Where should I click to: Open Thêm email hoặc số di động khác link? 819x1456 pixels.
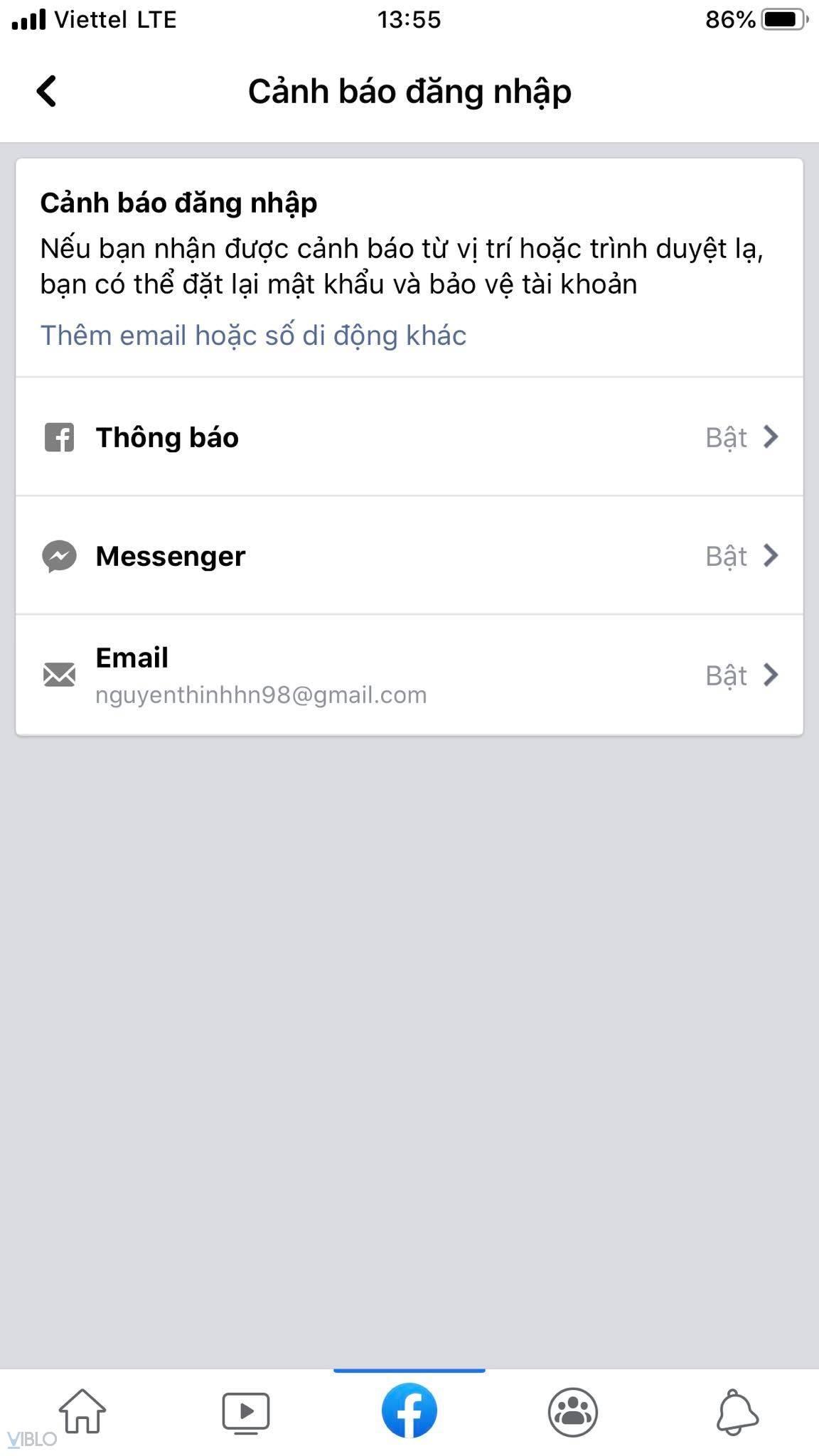tap(253, 336)
